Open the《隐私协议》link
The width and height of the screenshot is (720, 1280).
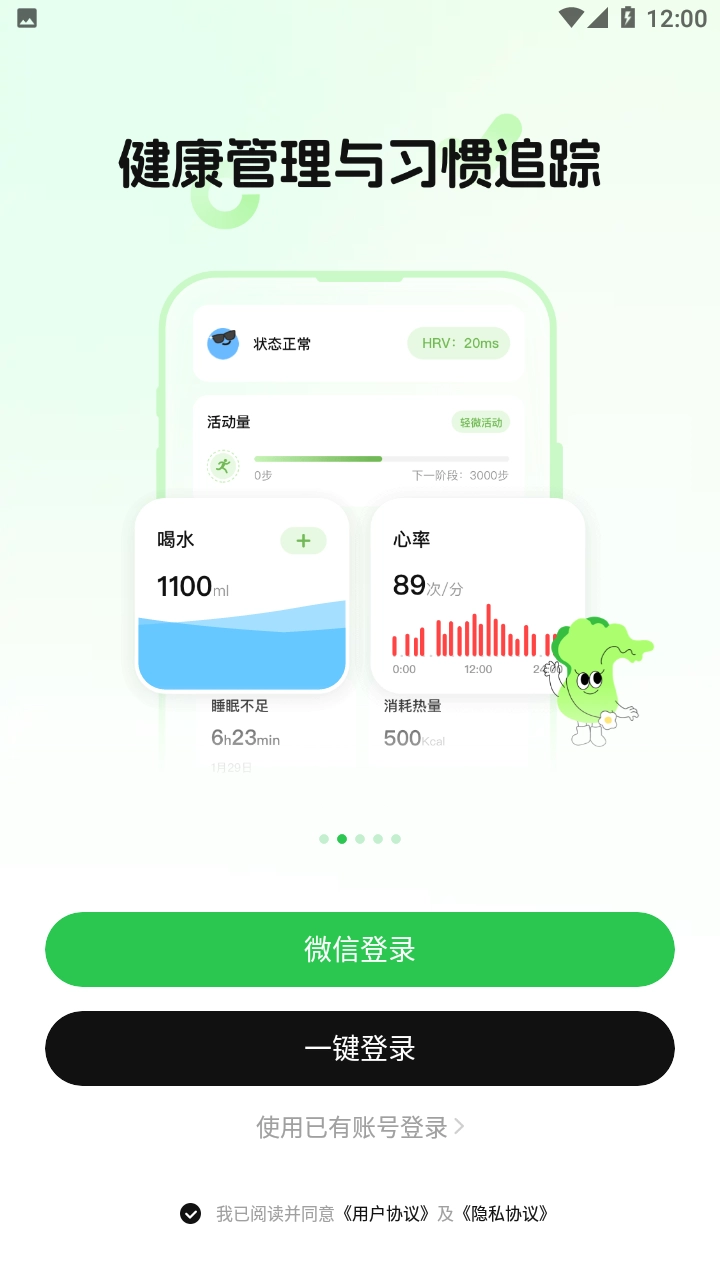[505, 1214]
